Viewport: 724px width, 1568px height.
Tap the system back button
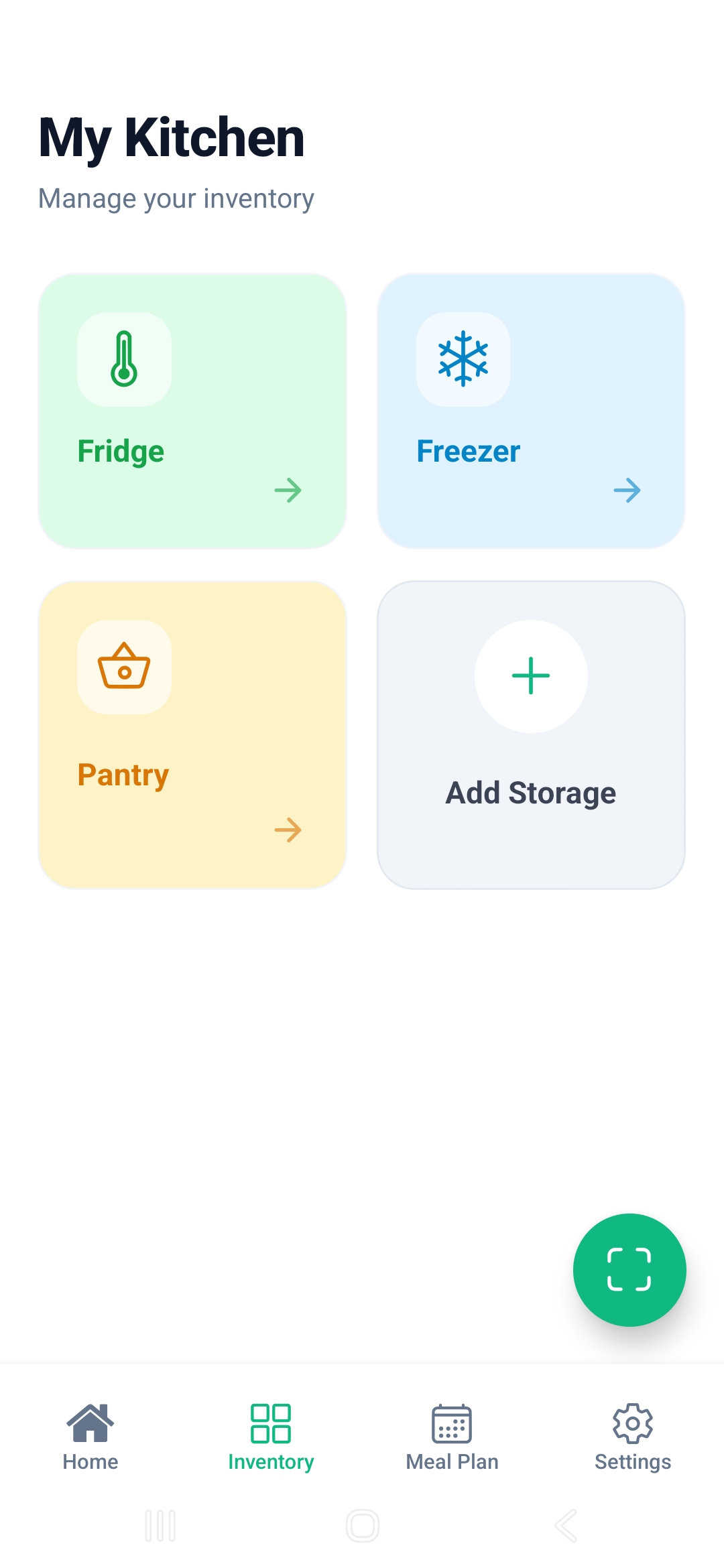tap(566, 1526)
